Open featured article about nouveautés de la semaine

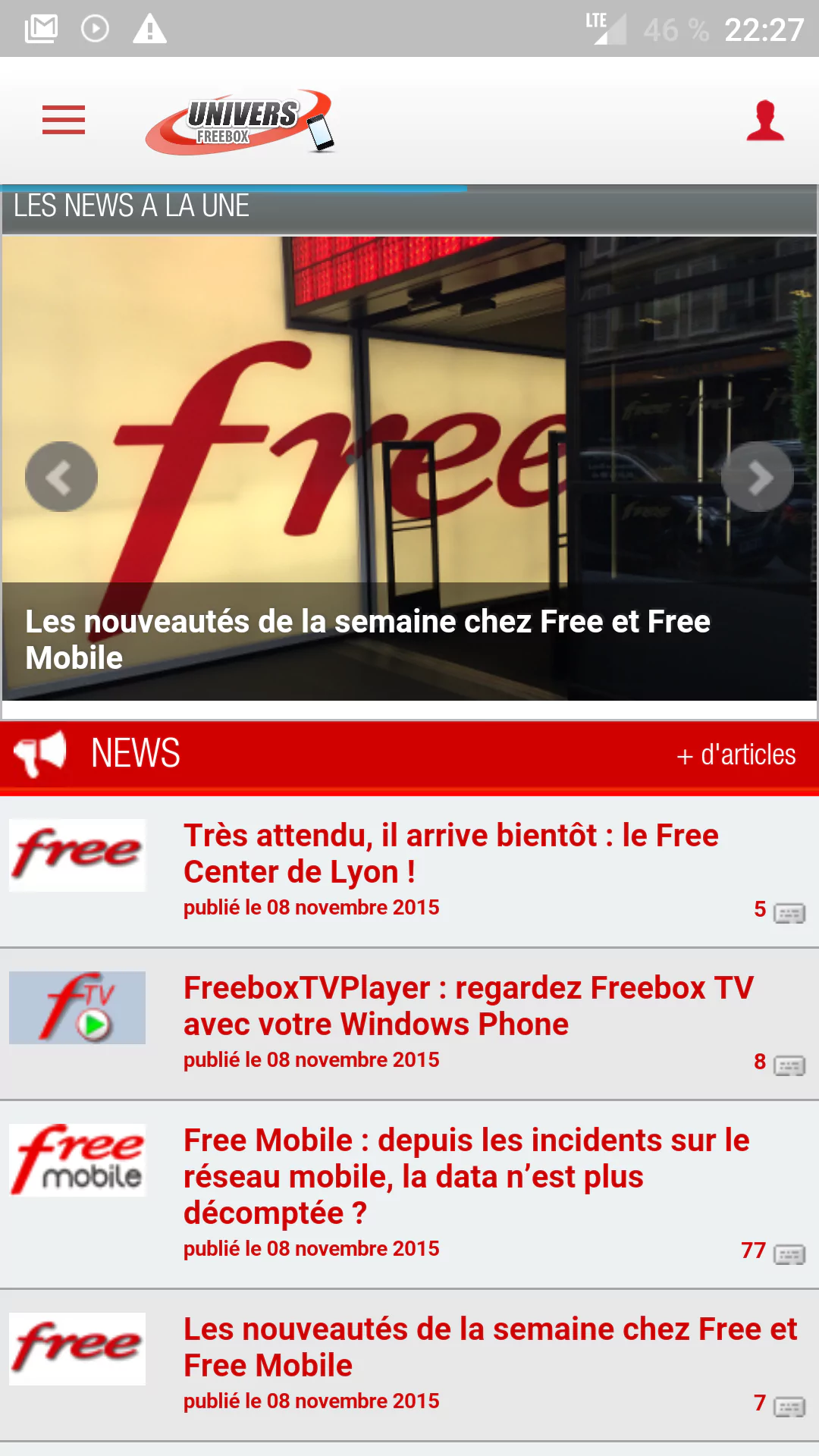[x=368, y=639]
